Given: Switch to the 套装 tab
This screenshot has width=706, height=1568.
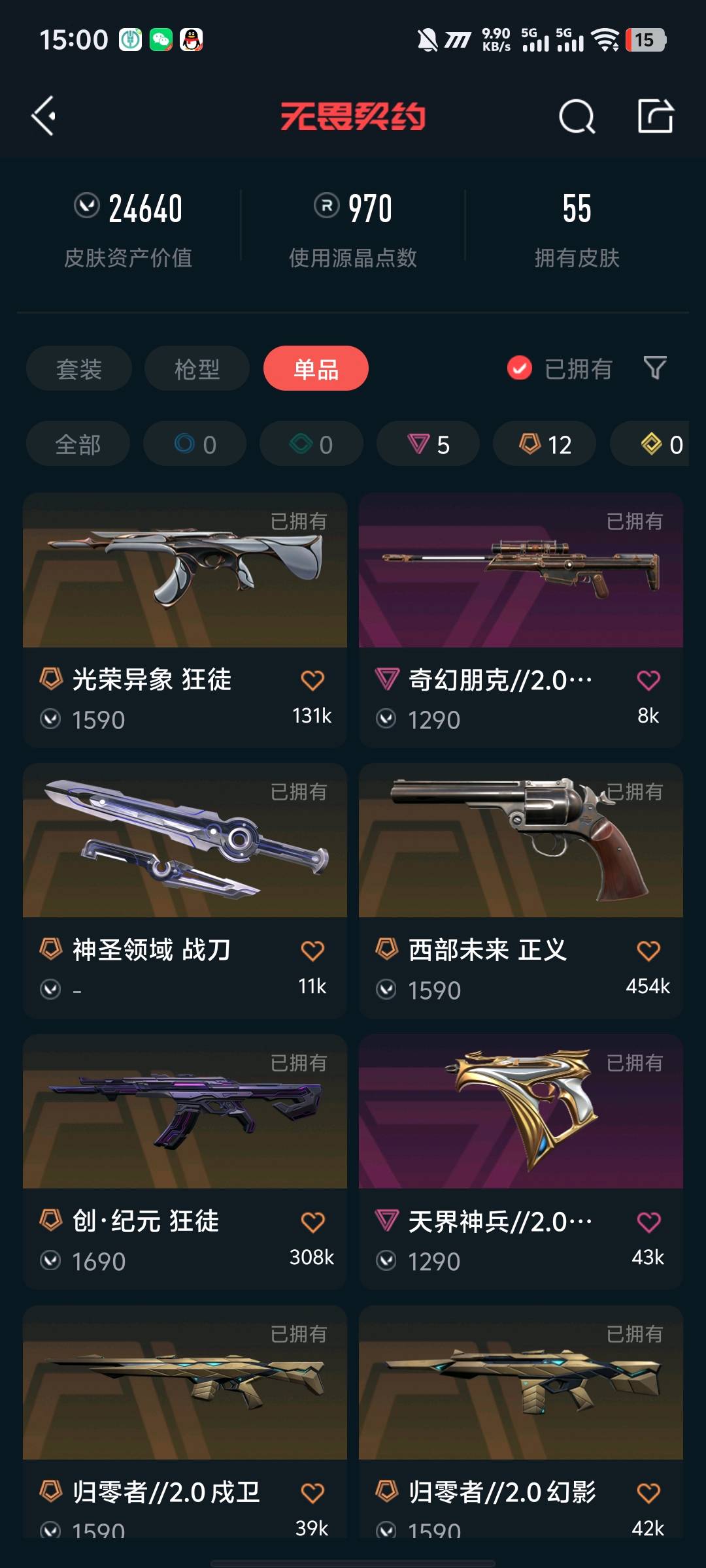Looking at the screenshot, I should pos(79,369).
